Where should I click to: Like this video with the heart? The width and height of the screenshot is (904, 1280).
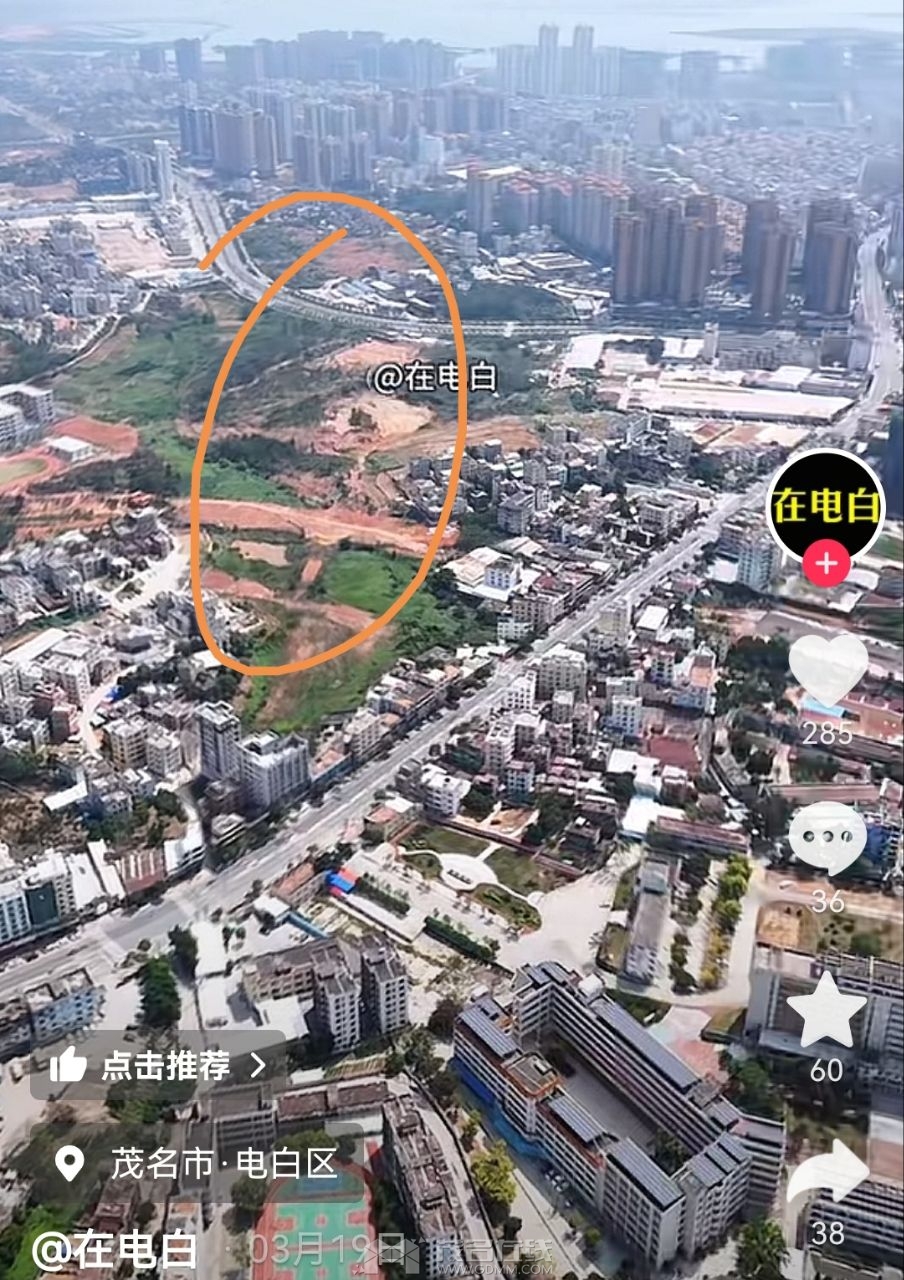(x=827, y=668)
